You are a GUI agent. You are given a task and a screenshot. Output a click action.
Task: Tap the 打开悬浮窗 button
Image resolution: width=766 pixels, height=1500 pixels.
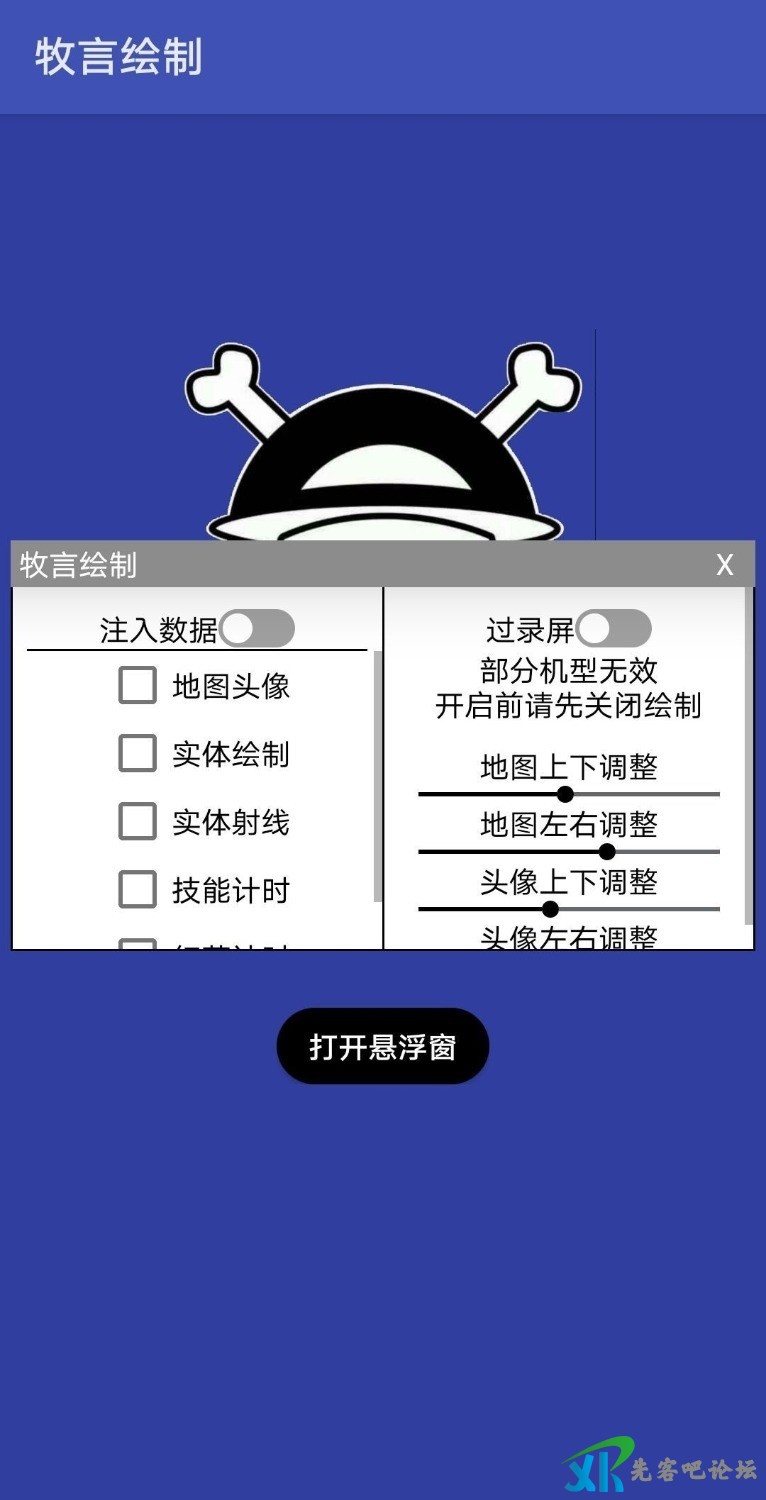click(x=382, y=1046)
